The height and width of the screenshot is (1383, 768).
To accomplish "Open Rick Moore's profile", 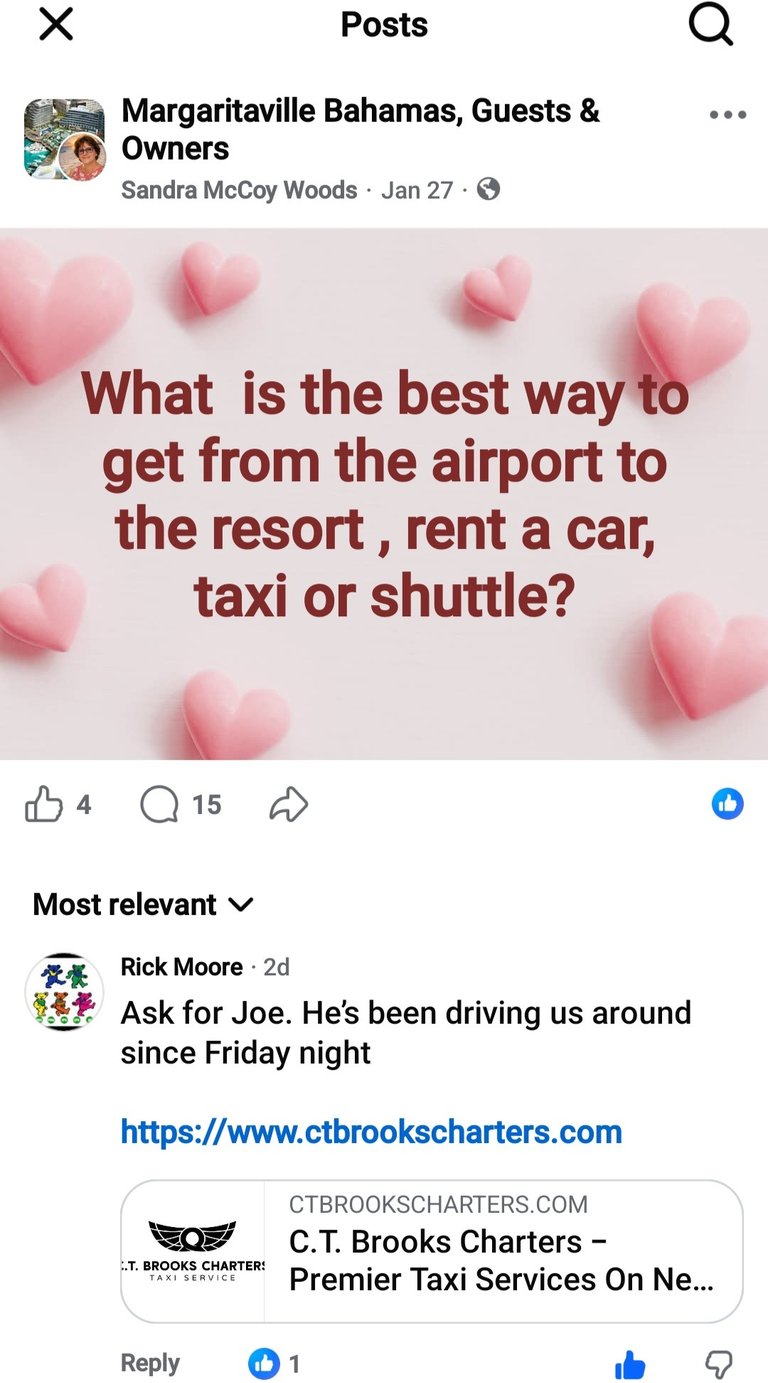I will (181, 967).
